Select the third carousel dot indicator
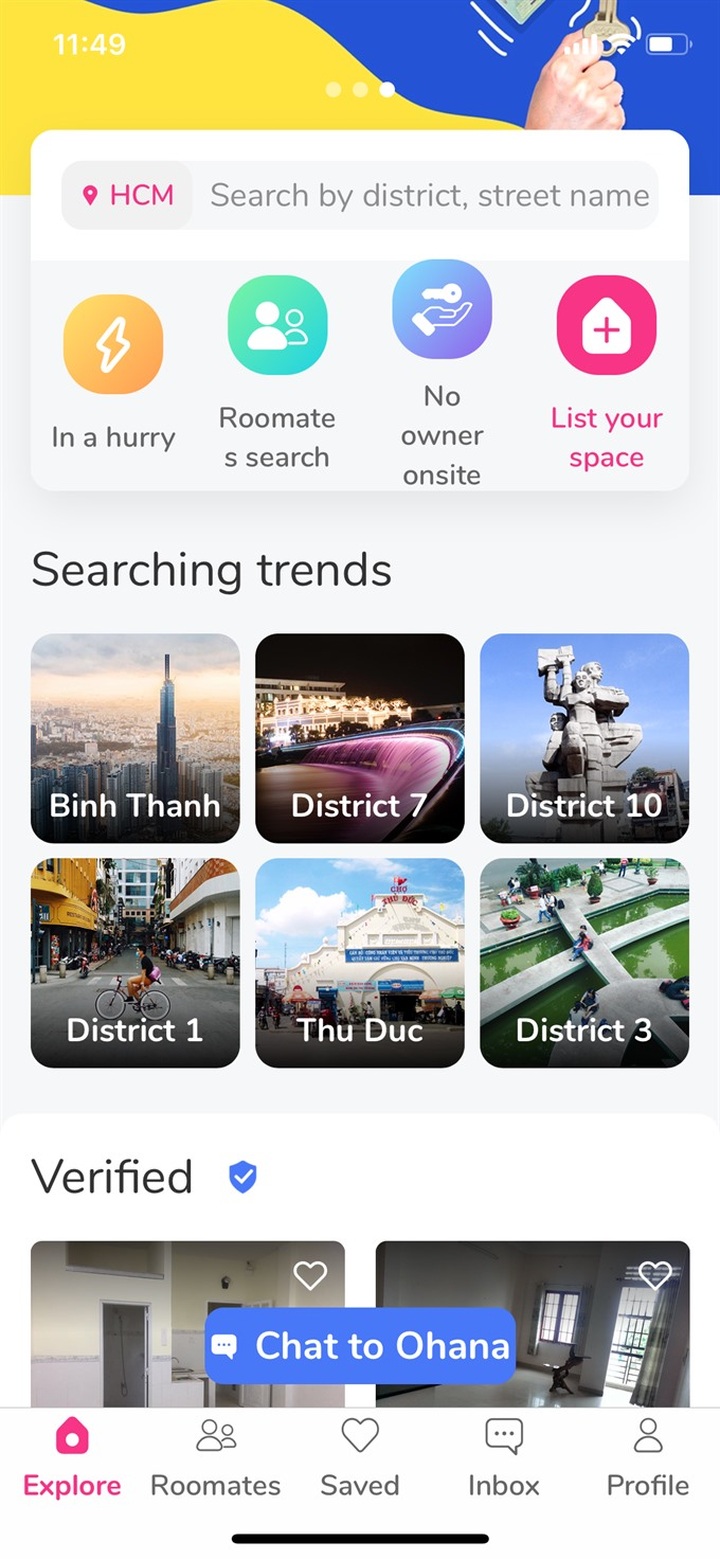This screenshot has height=1559, width=720. click(387, 89)
